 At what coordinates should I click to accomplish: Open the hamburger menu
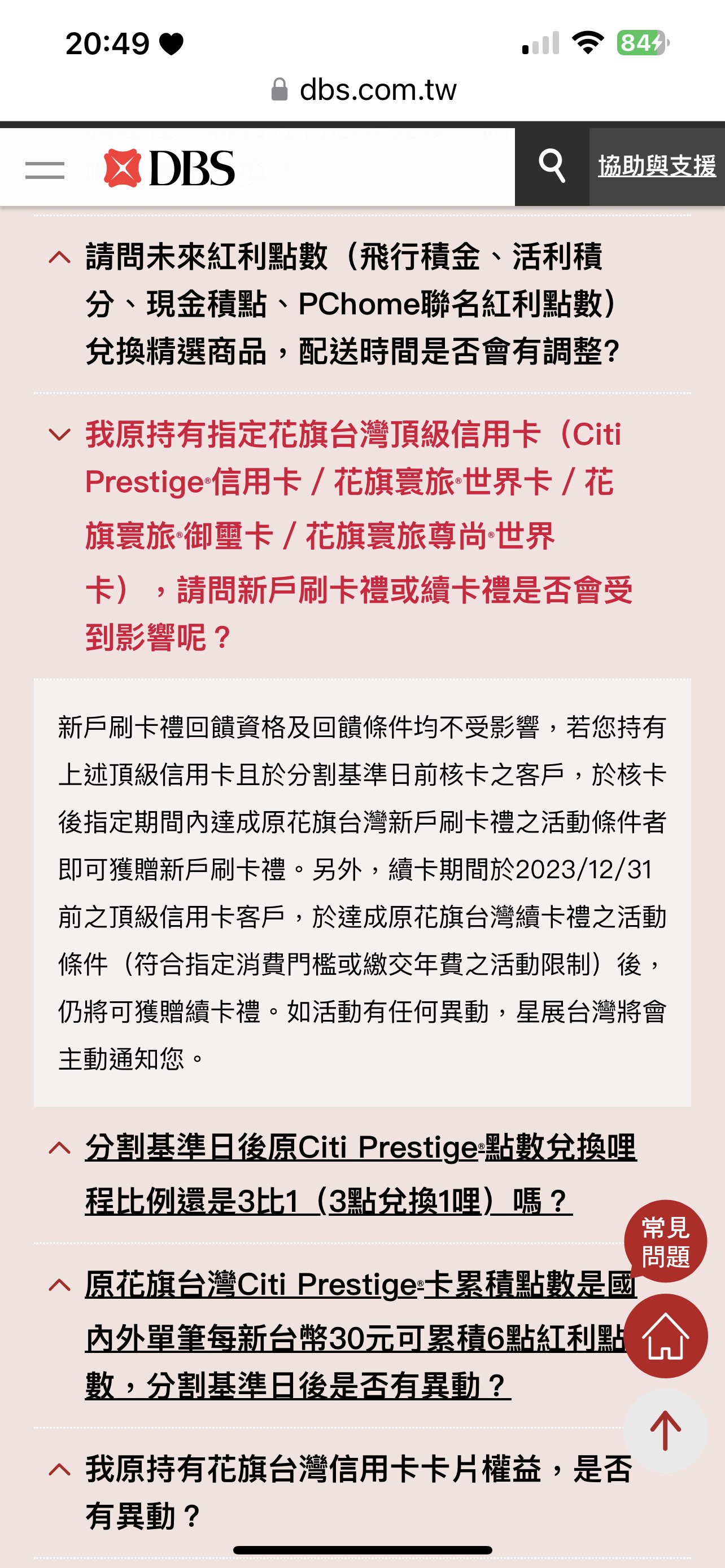click(45, 170)
